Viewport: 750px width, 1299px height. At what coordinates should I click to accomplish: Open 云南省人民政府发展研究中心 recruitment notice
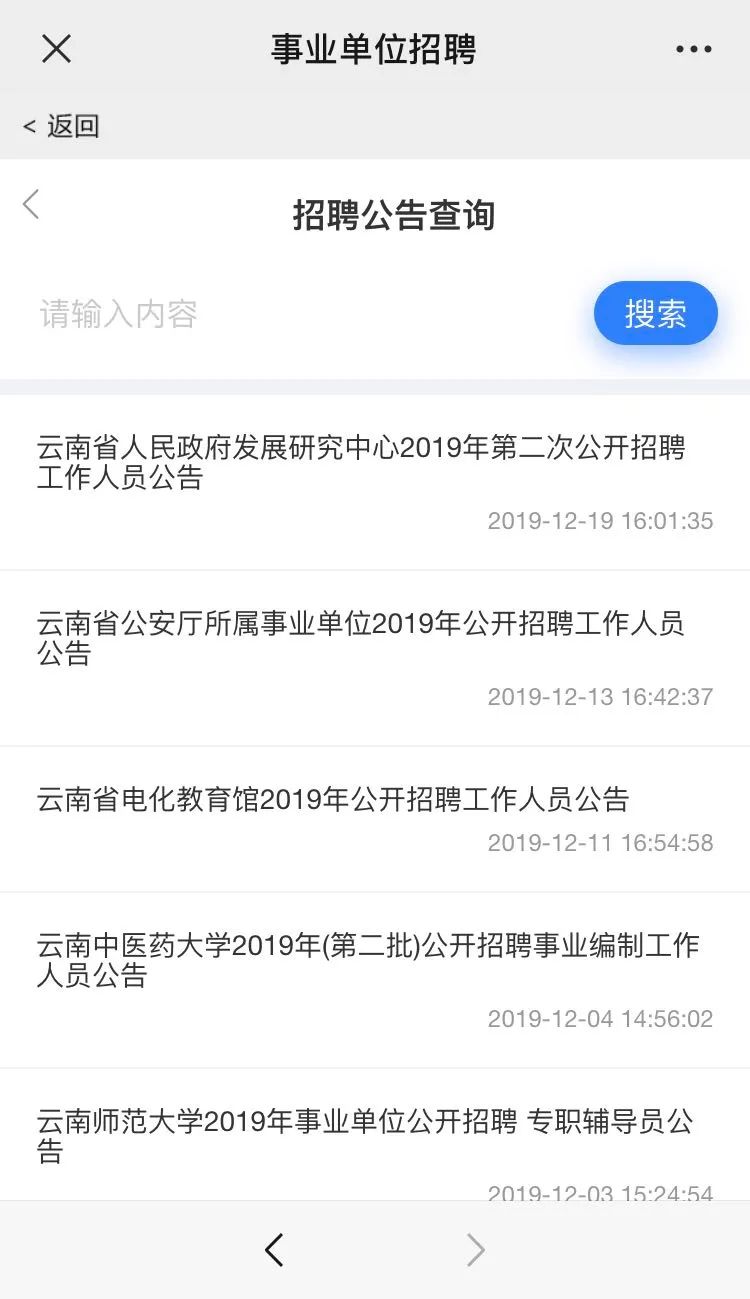pyautogui.click(x=361, y=462)
